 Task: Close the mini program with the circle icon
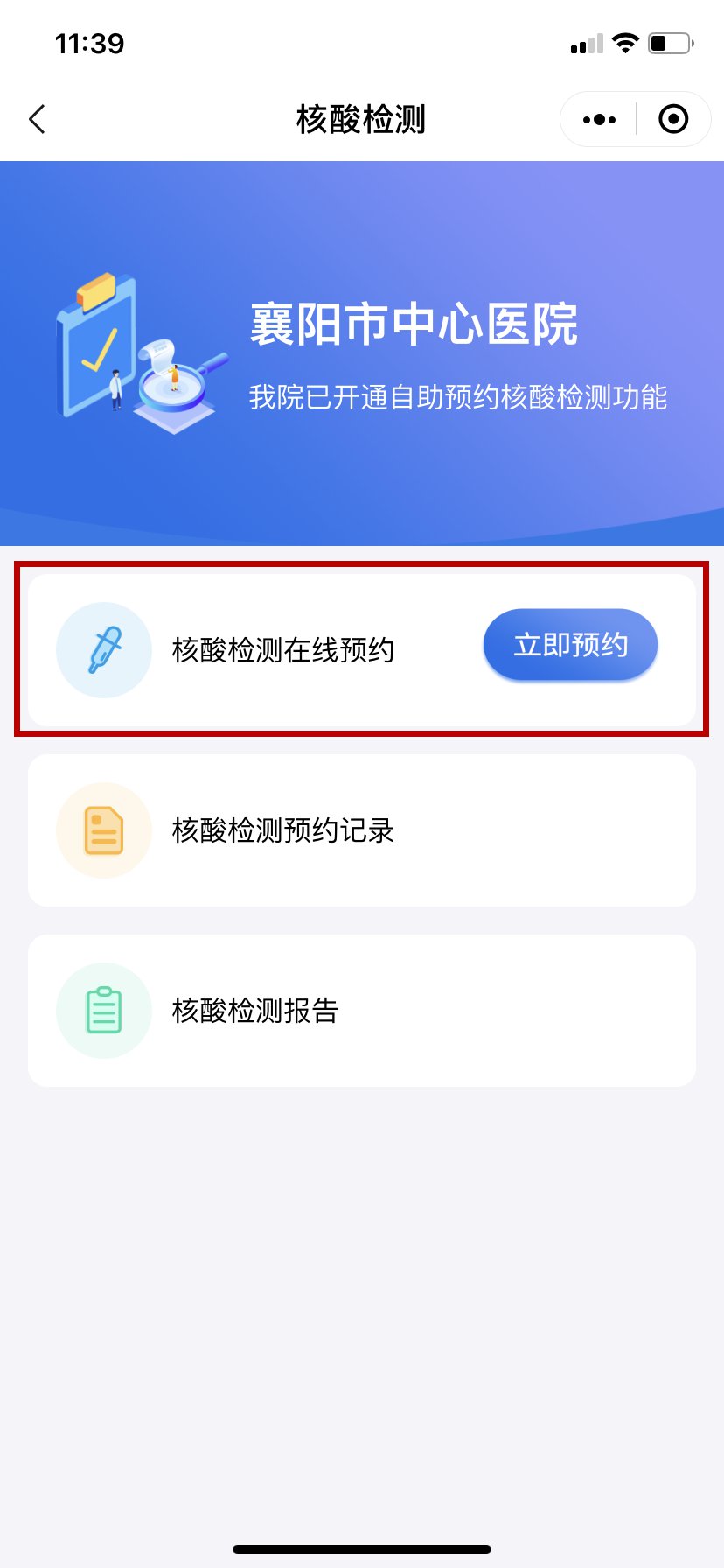[673, 119]
